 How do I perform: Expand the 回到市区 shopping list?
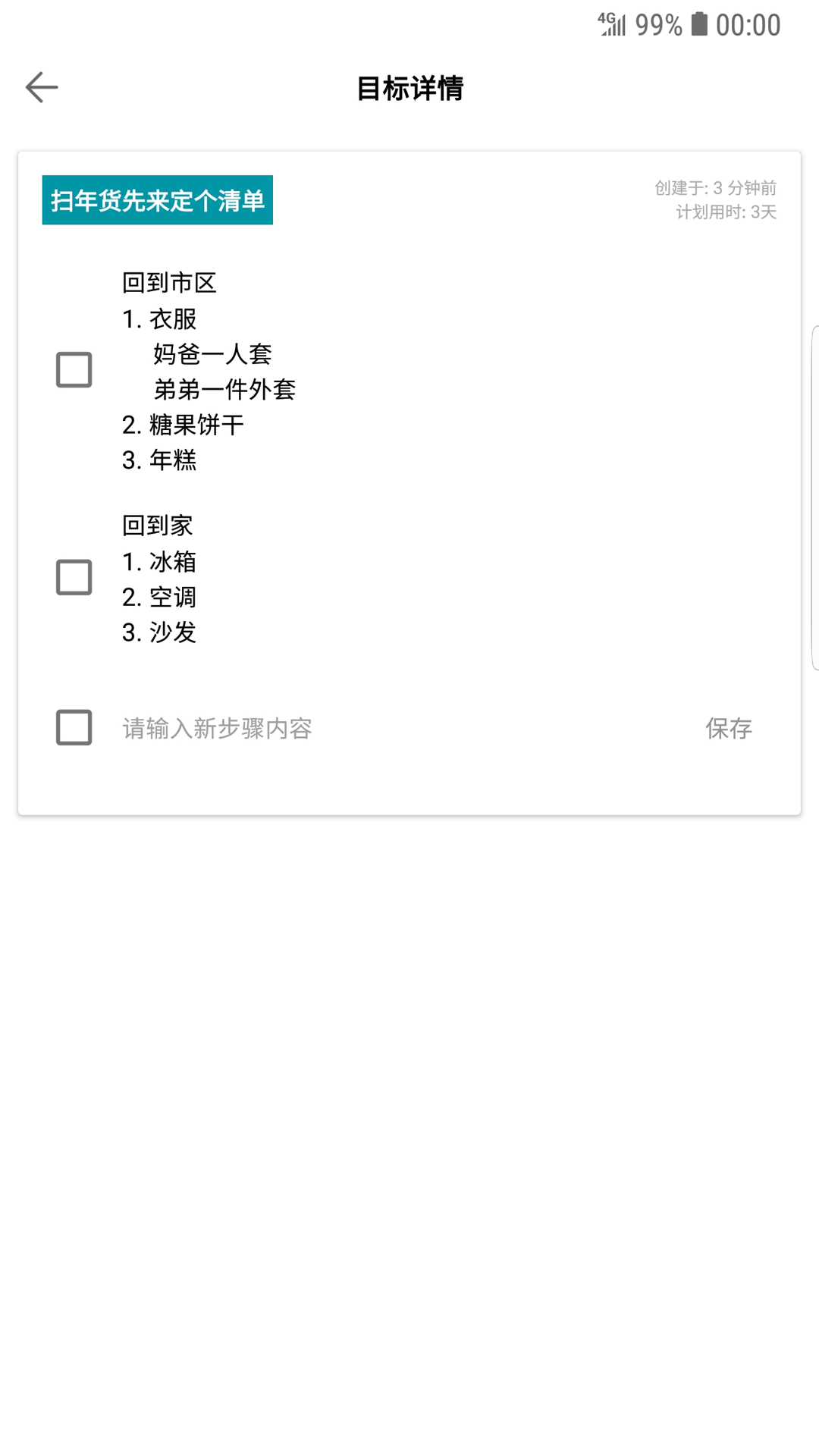(170, 282)
